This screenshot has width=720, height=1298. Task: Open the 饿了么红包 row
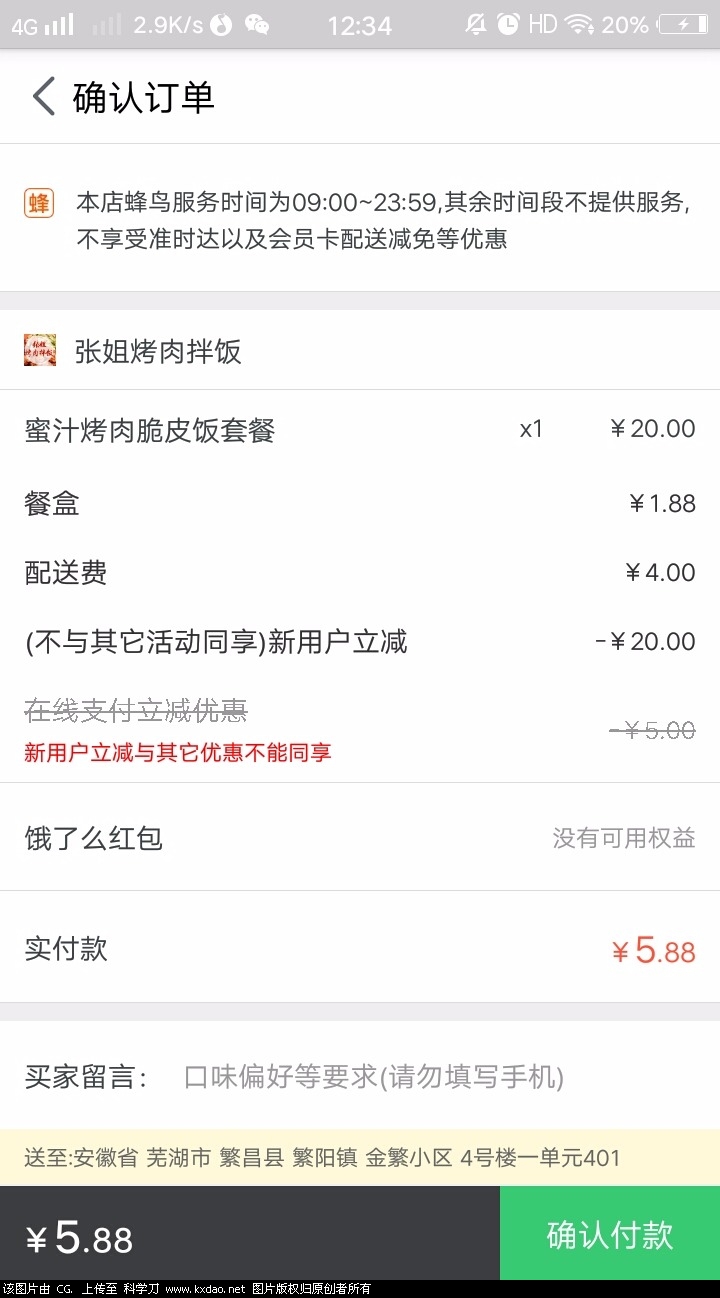click(x=360, y=838)
